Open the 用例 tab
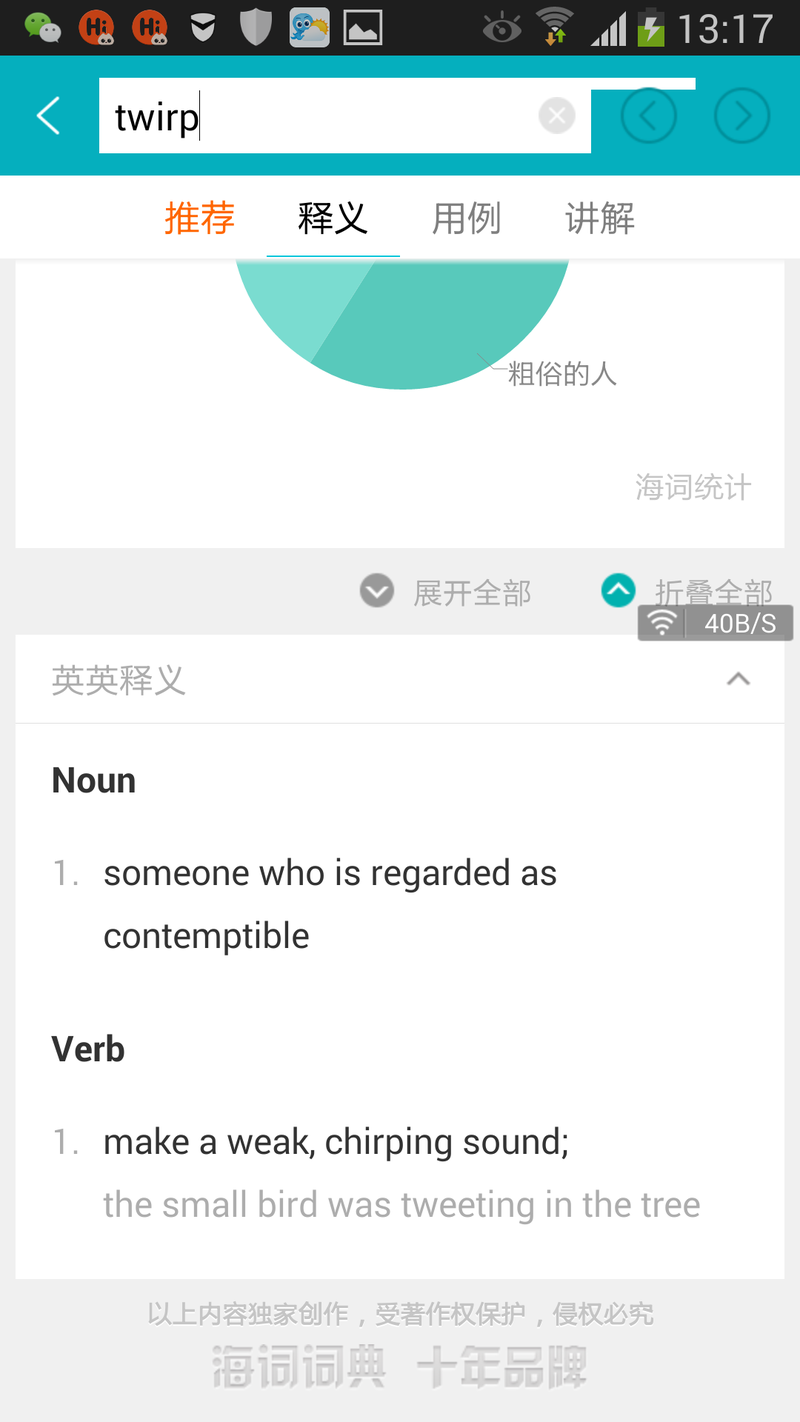The height and width of the screenshot is (1422, 800). 466,218
